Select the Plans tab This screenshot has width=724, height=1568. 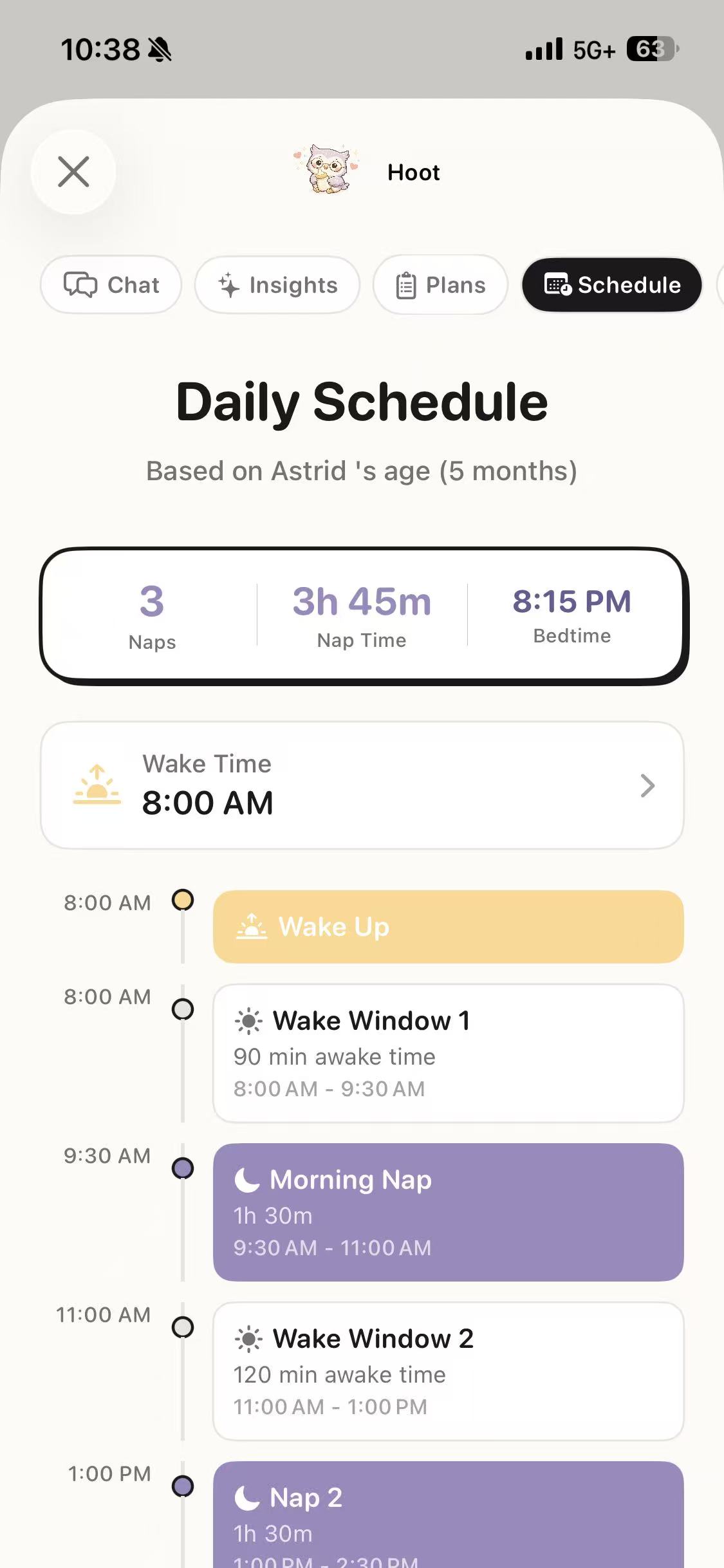pos(440,285)
